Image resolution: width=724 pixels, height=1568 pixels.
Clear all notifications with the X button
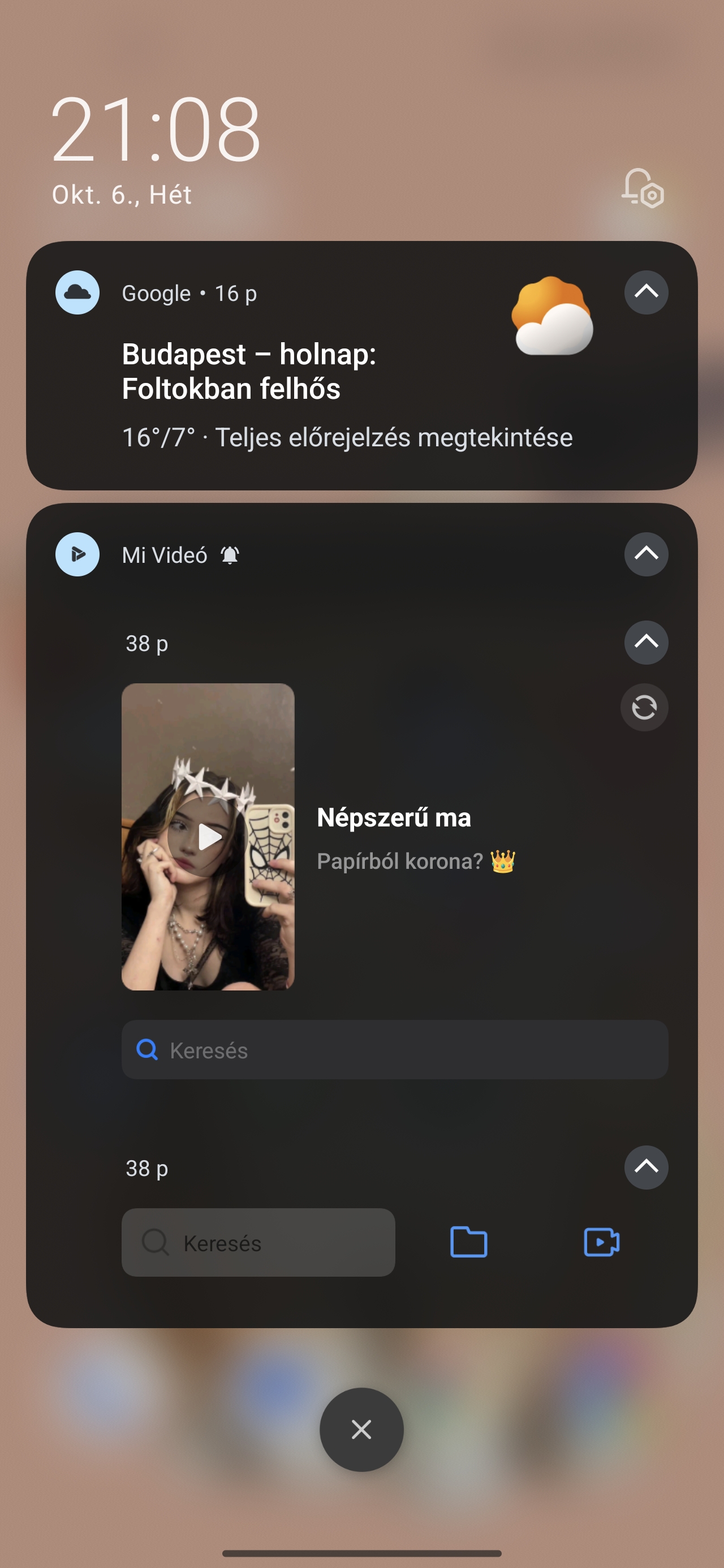(361, 1430)
